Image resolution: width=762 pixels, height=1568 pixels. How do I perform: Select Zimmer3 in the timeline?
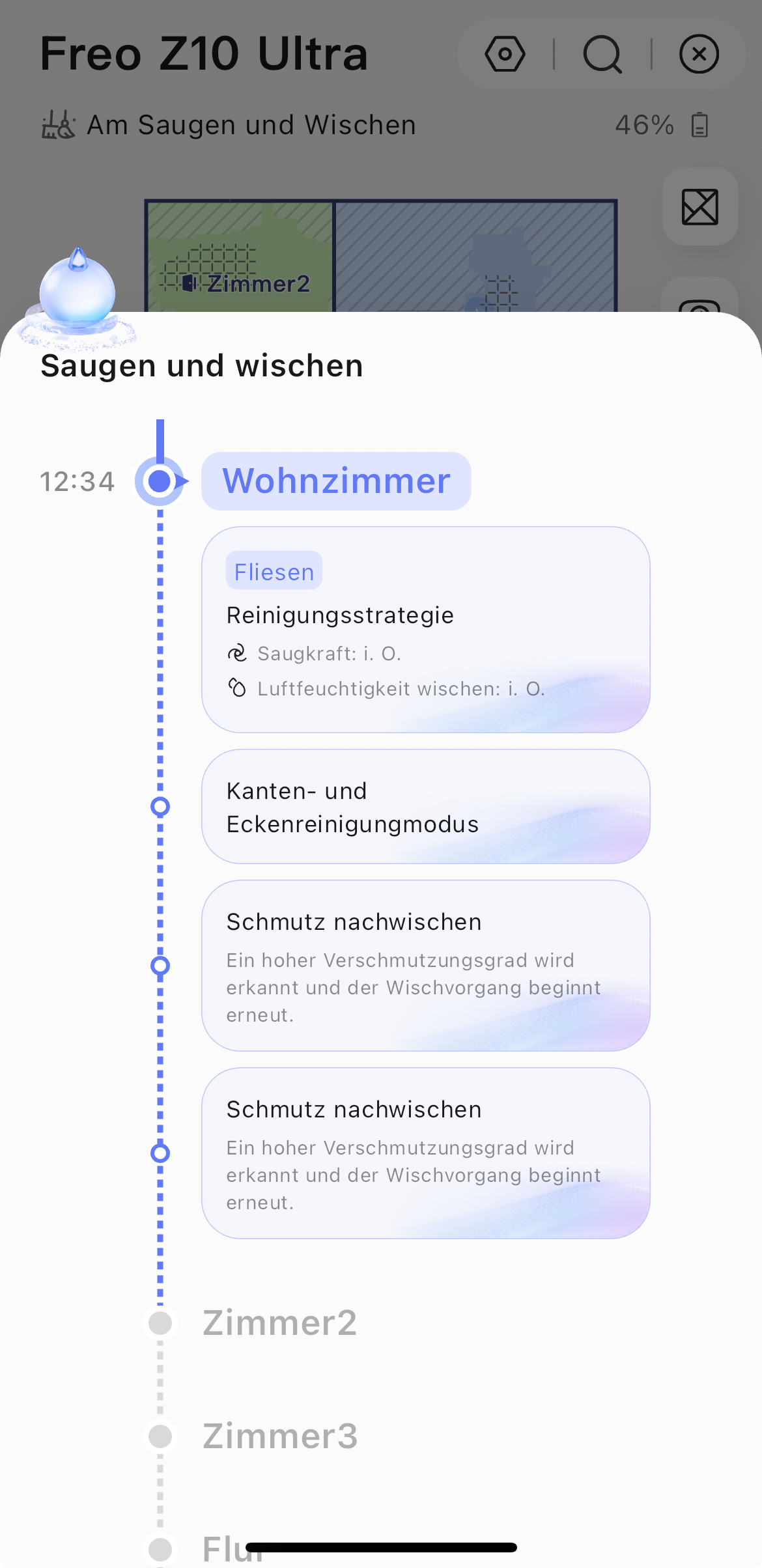click(280, 1436)
